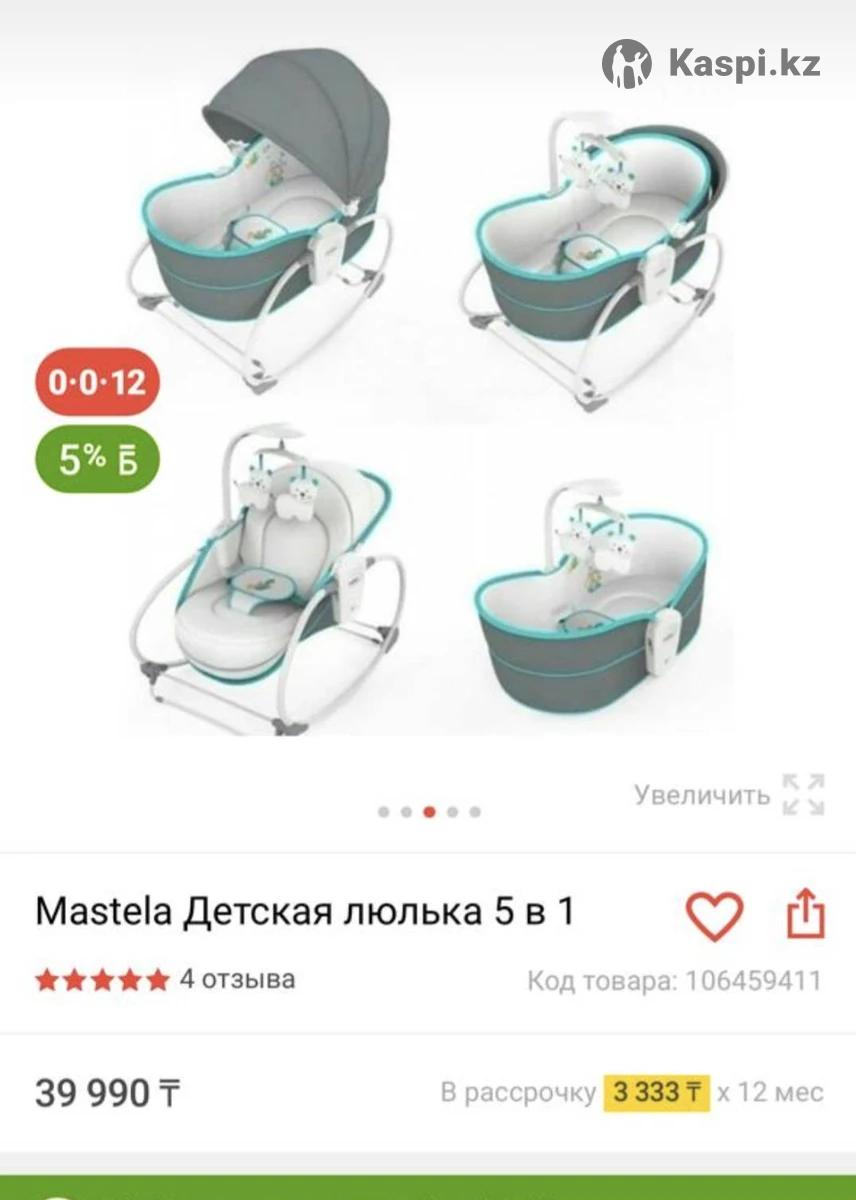Add the Mastela cradle to favorites
This screenshot has width=856, height=1200.
point(714,914)
